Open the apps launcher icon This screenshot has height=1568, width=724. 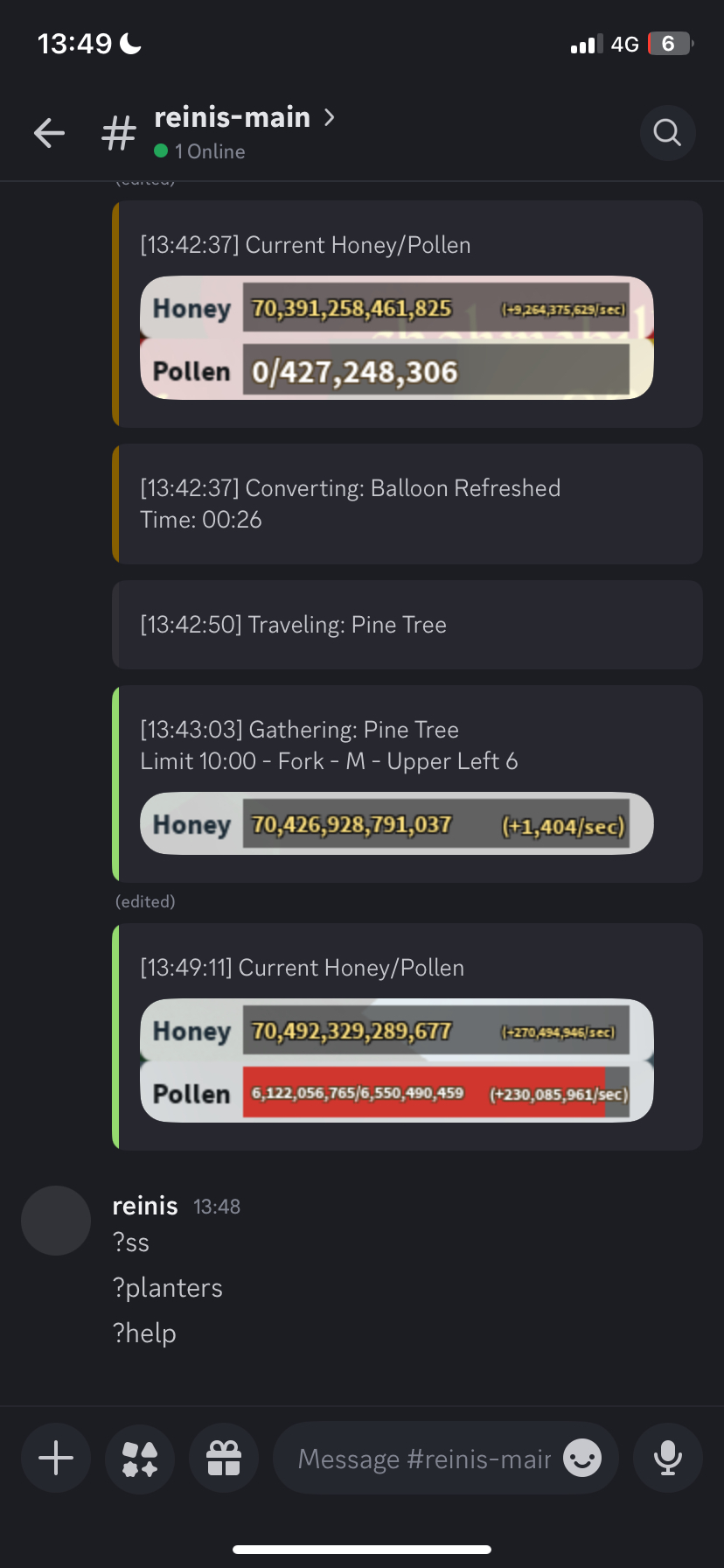coord(140,1458)
